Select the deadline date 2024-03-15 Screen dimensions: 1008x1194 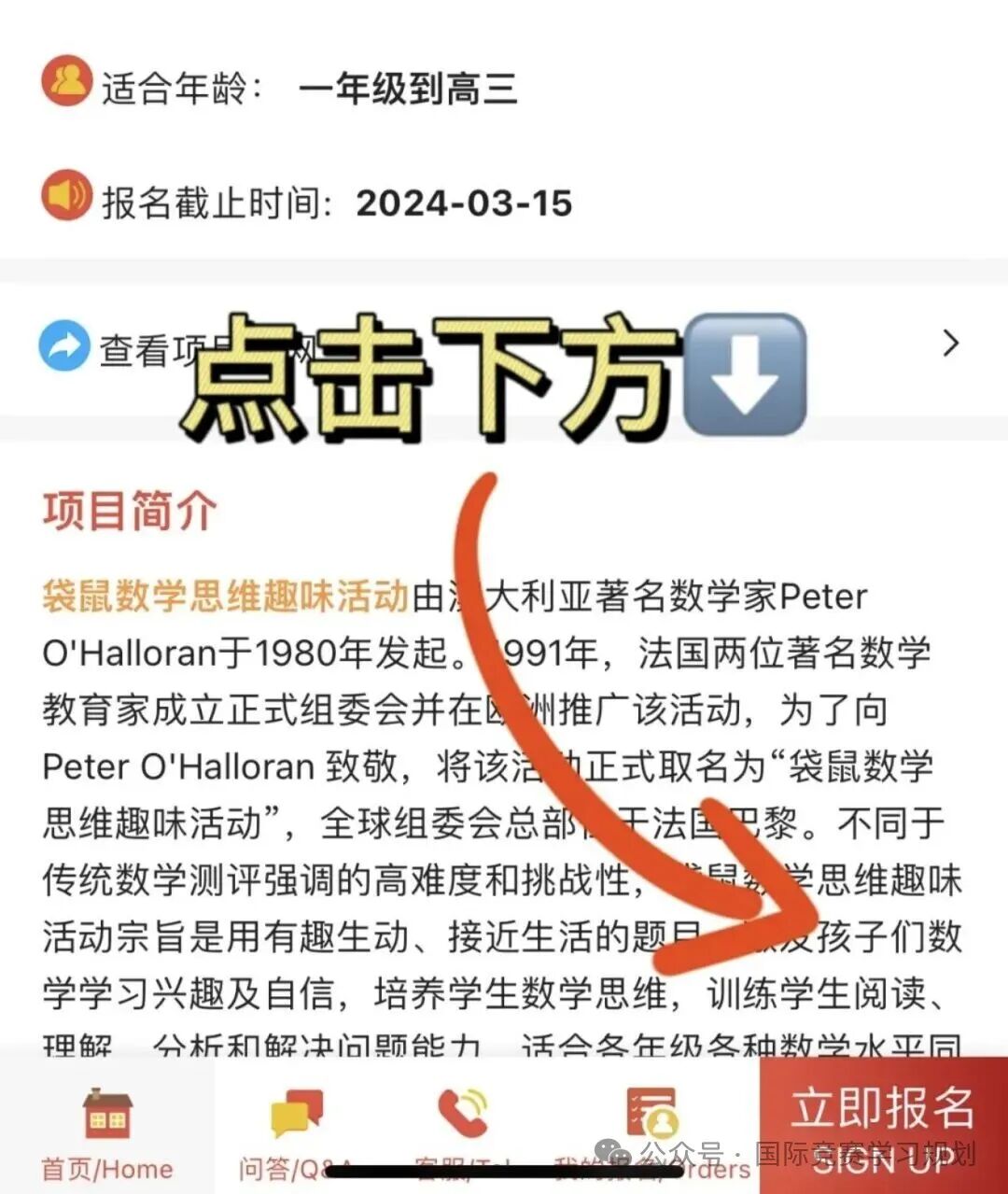click(464, 204)
